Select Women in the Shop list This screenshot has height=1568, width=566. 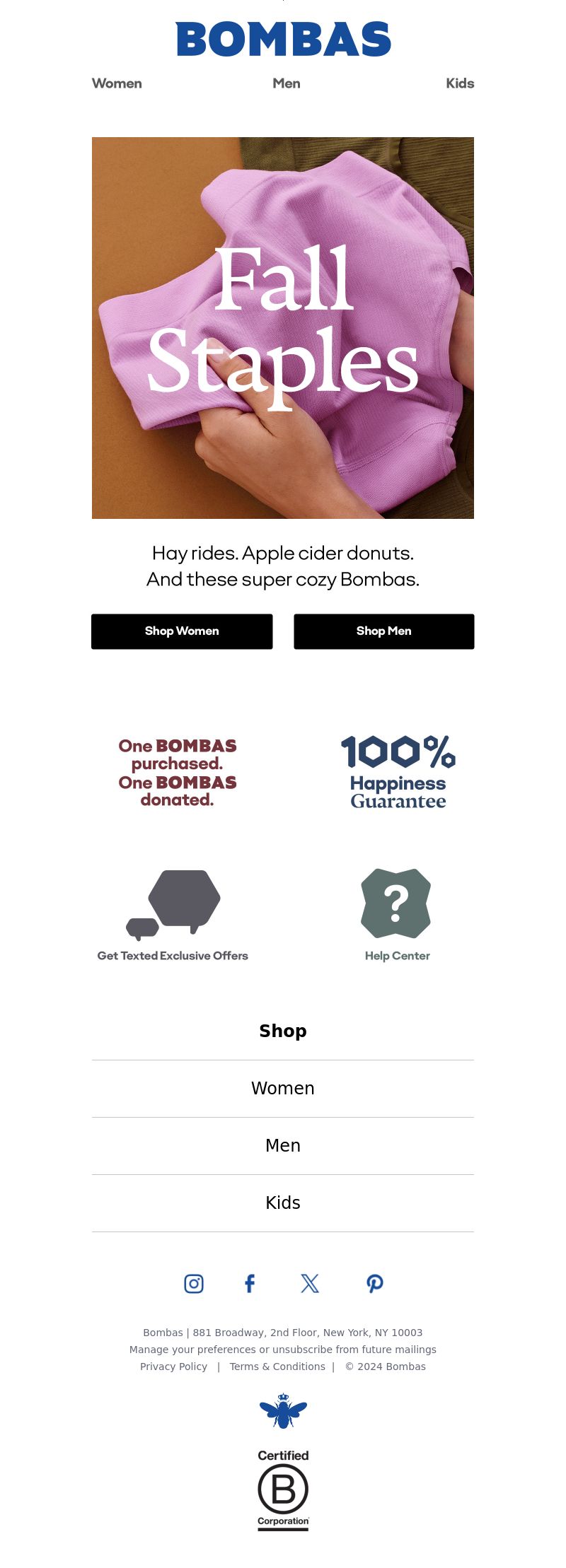(x=283, y=1088)
